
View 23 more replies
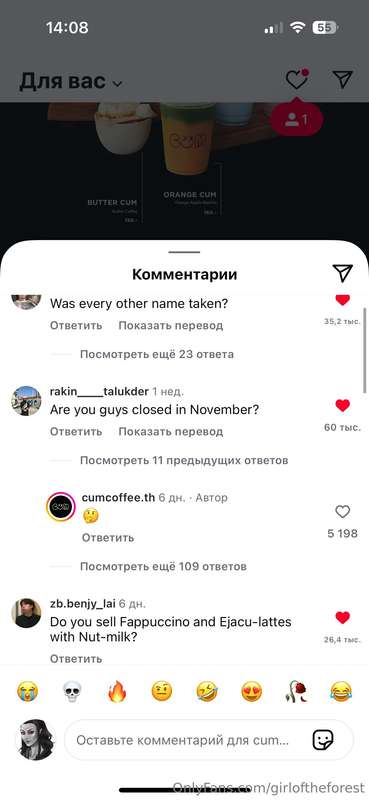click(157, 354)
